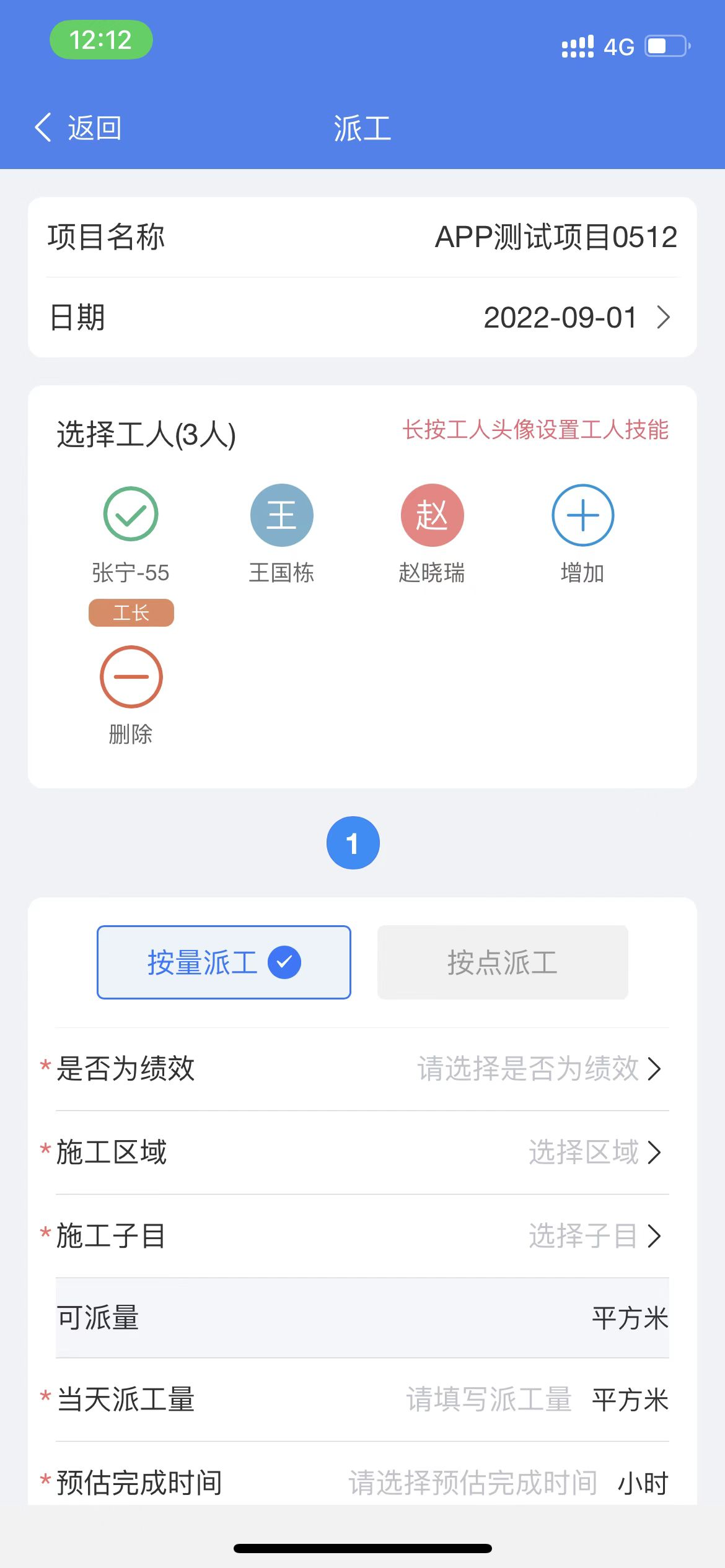The width and height of the screenshot is (725, 1568).
Task: Open the 日期 date picker
Action: click(362, 318)
